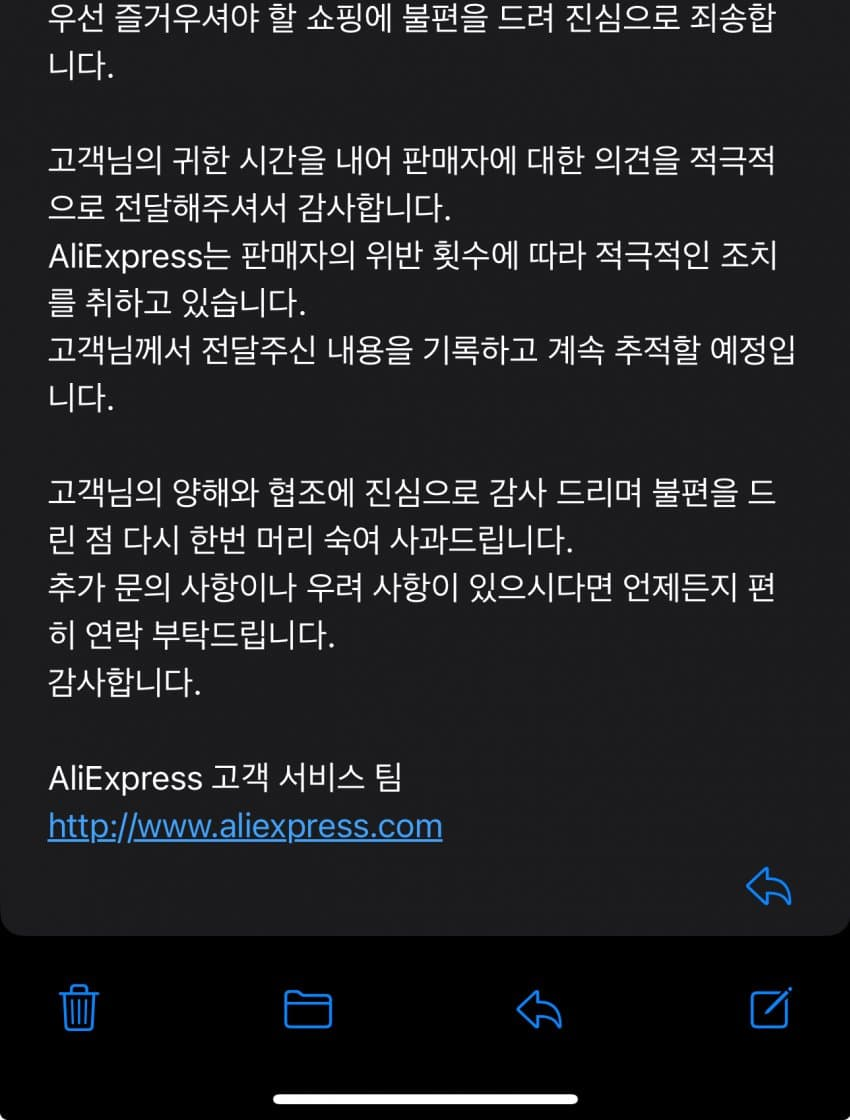The image size is (850, 1120).
Task: Open the aliexpress.com link
Action: [x=245, y=827]
